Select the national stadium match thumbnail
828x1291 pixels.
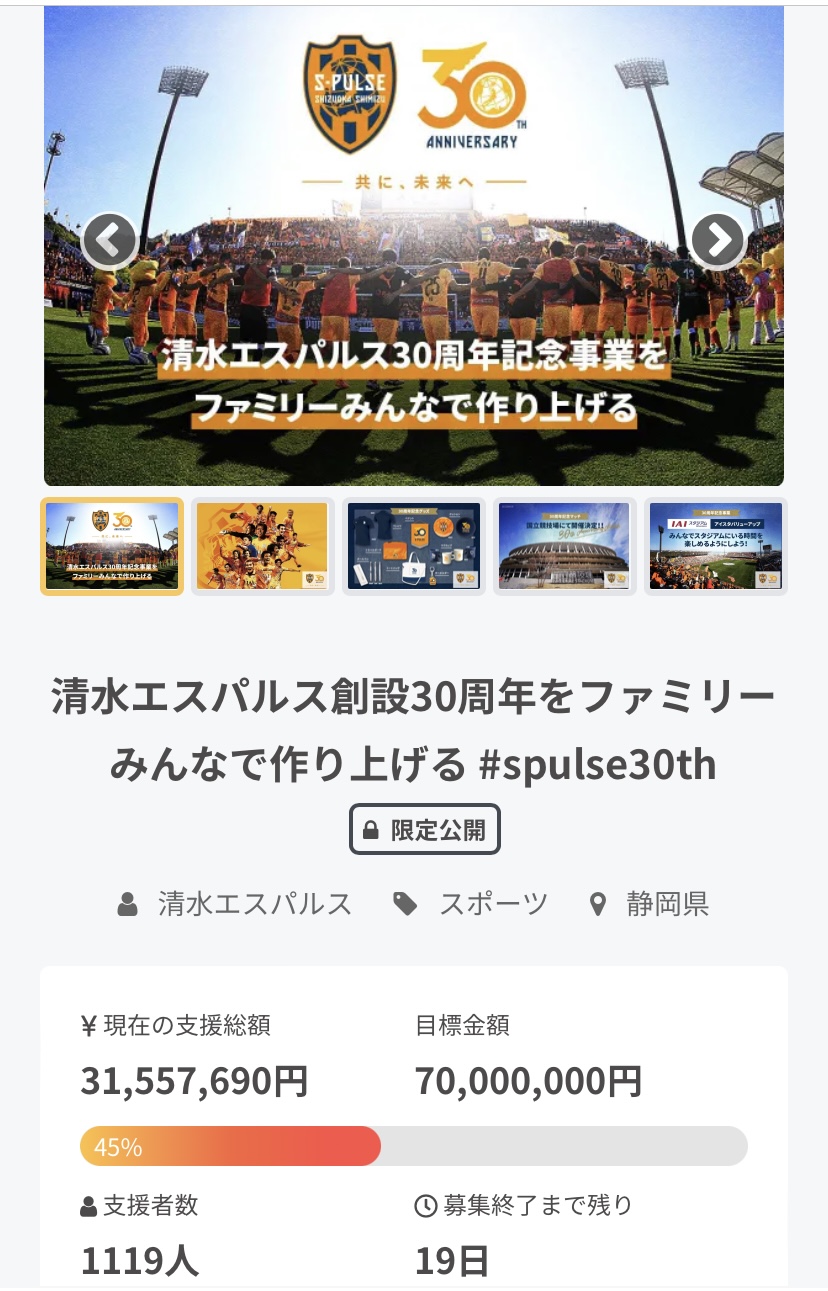click(565, 546)
